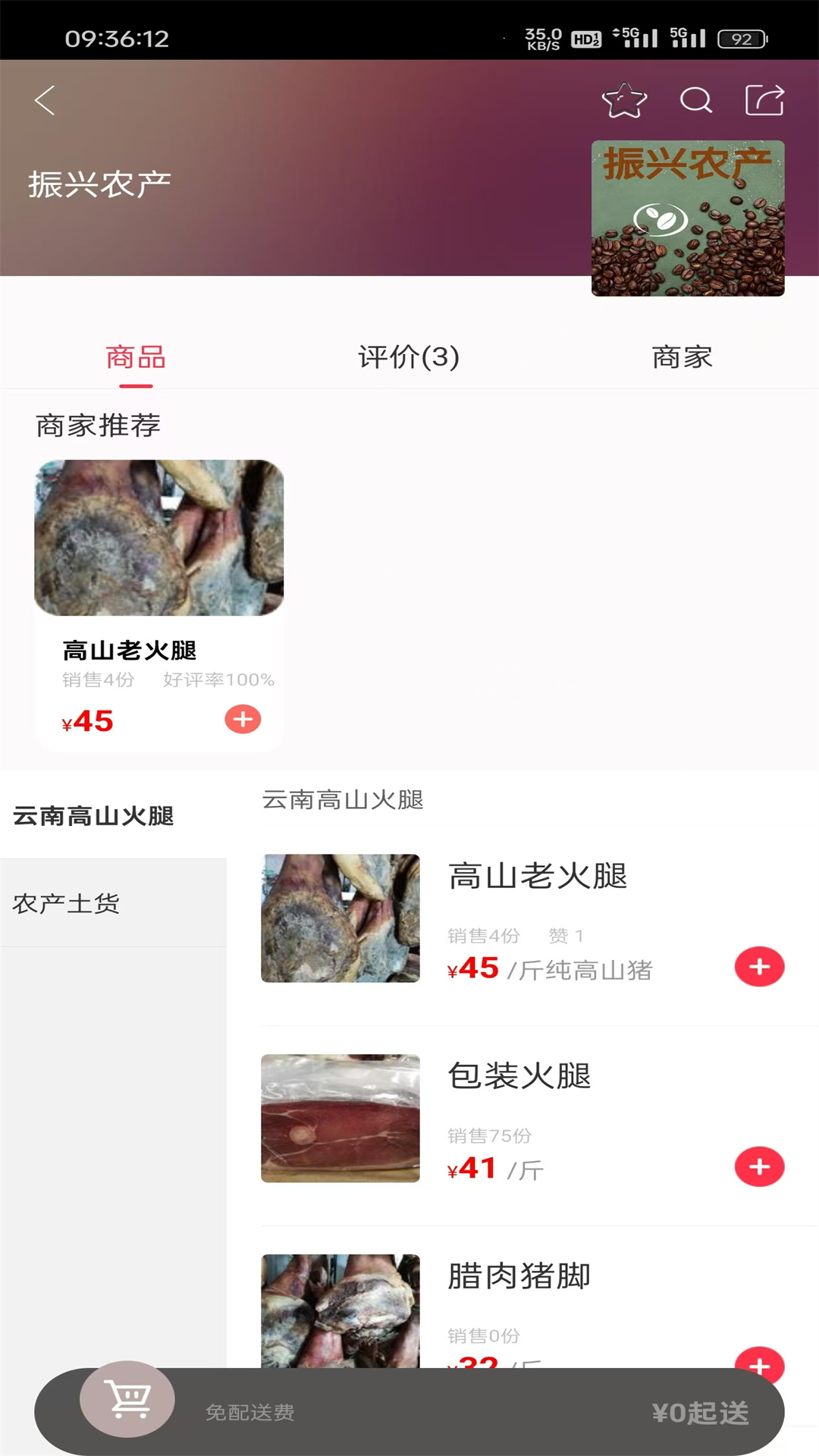
Task: Favorite this store with the star icon
Action: 624,100
